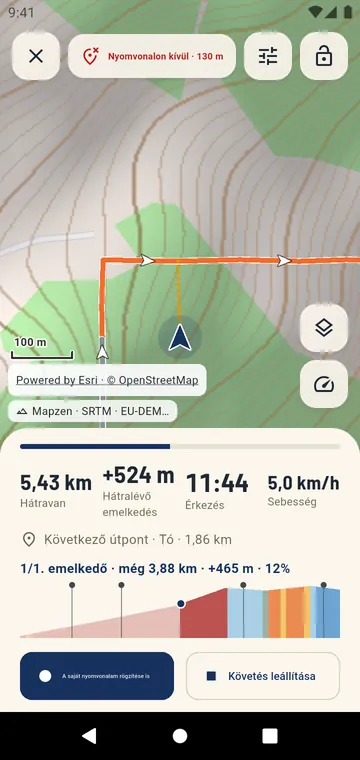Close the navigation with the X button
The height and width of the screenshot is (760, 360).
pos(36,56)
